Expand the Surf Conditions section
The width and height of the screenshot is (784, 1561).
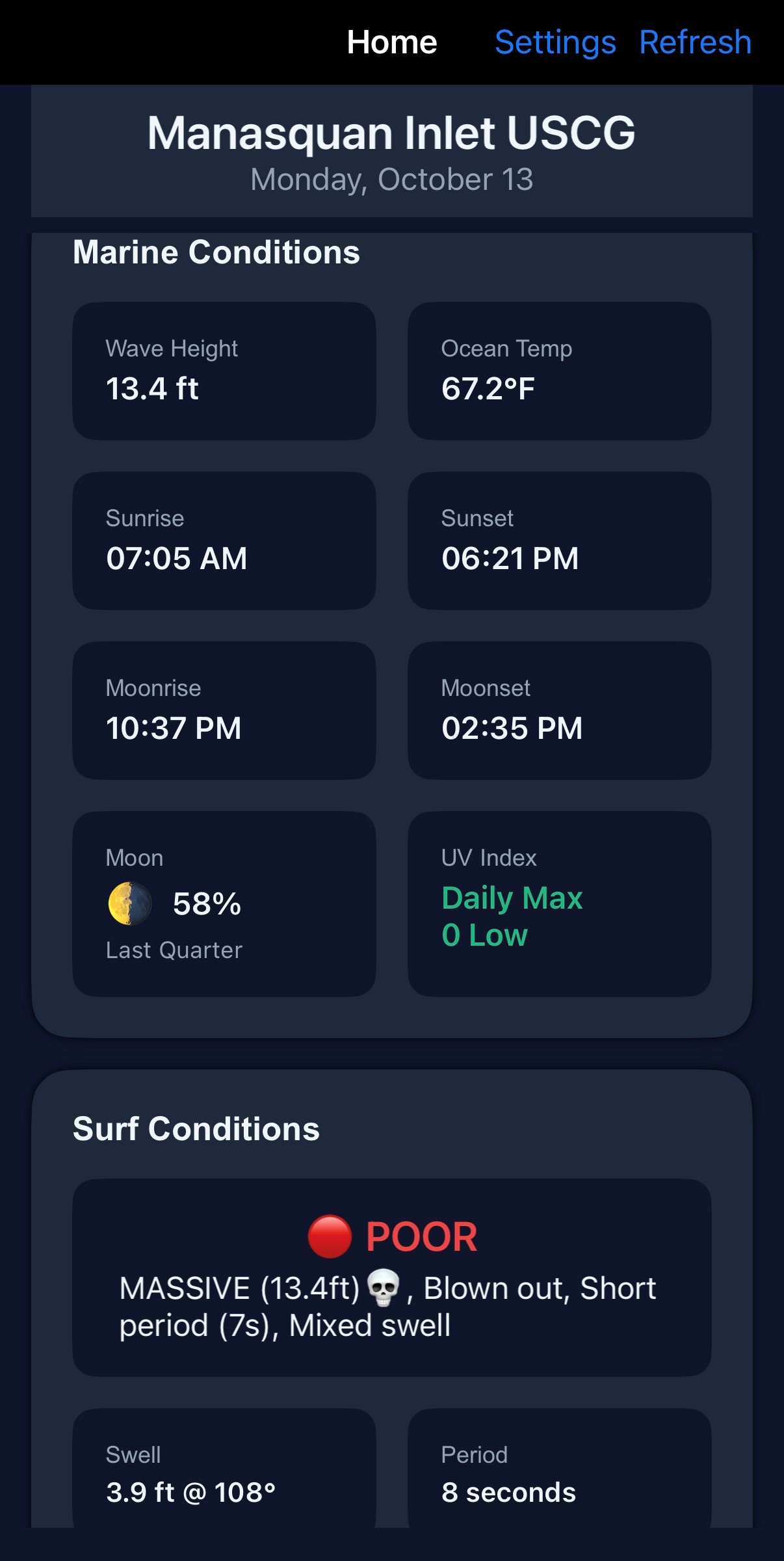[196, 1130]
